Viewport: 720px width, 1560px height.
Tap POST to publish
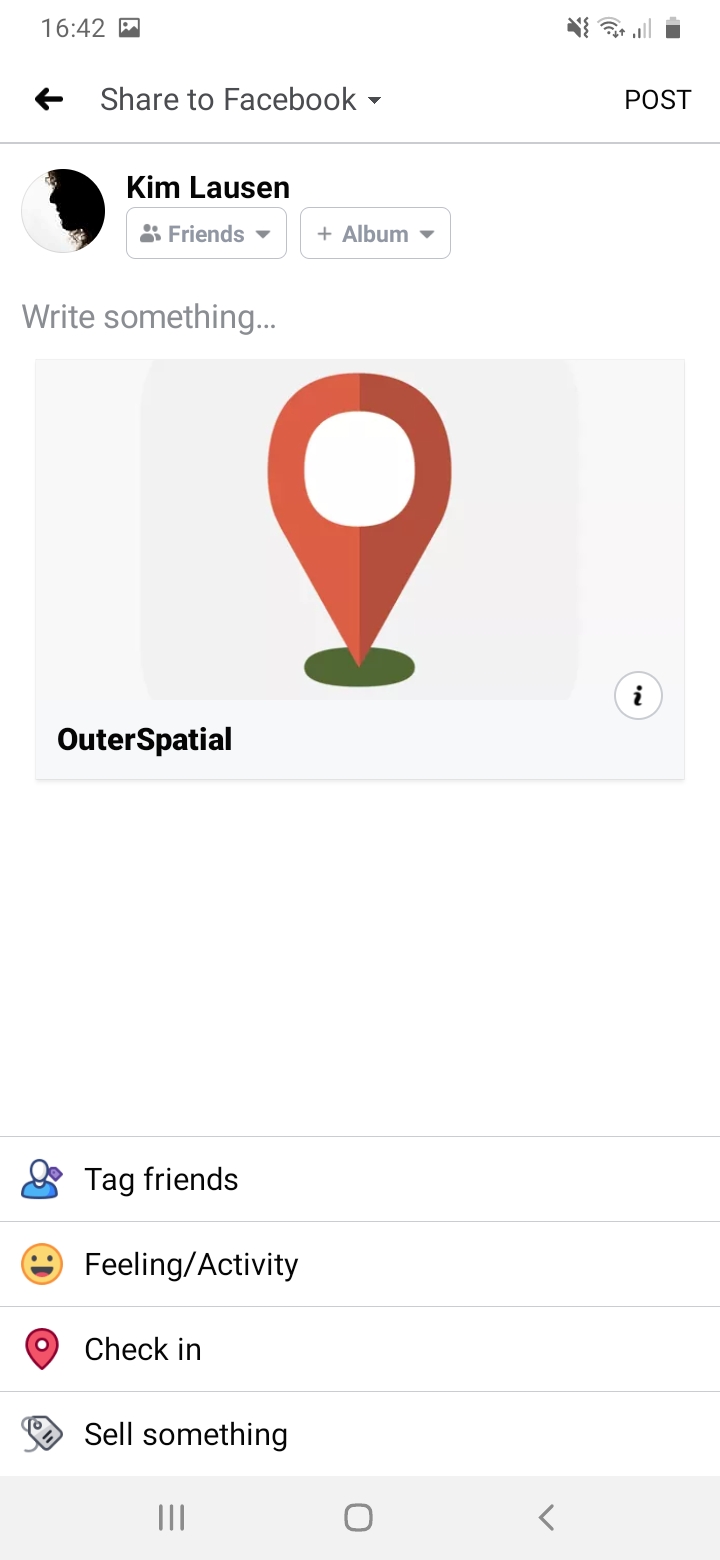(x=657, y=99)
